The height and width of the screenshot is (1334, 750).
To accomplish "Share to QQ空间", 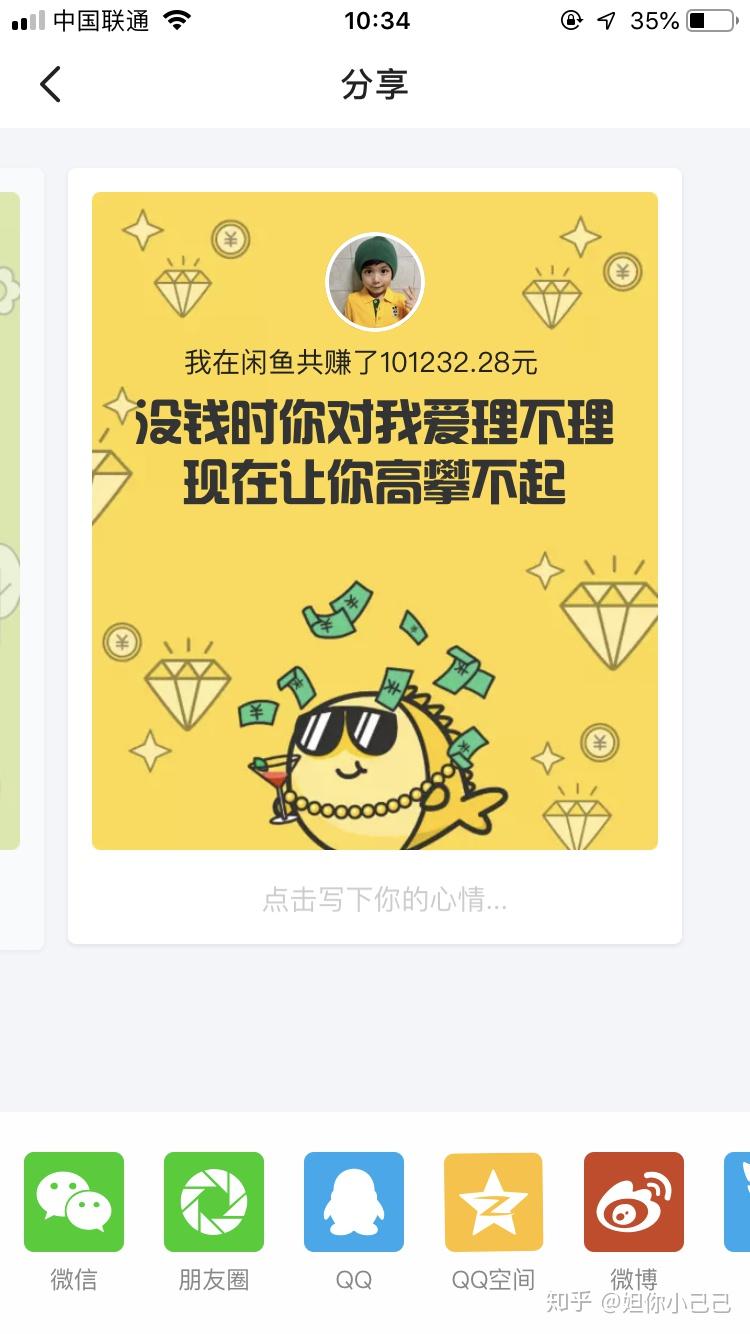I will click(x=494, y=1202).
